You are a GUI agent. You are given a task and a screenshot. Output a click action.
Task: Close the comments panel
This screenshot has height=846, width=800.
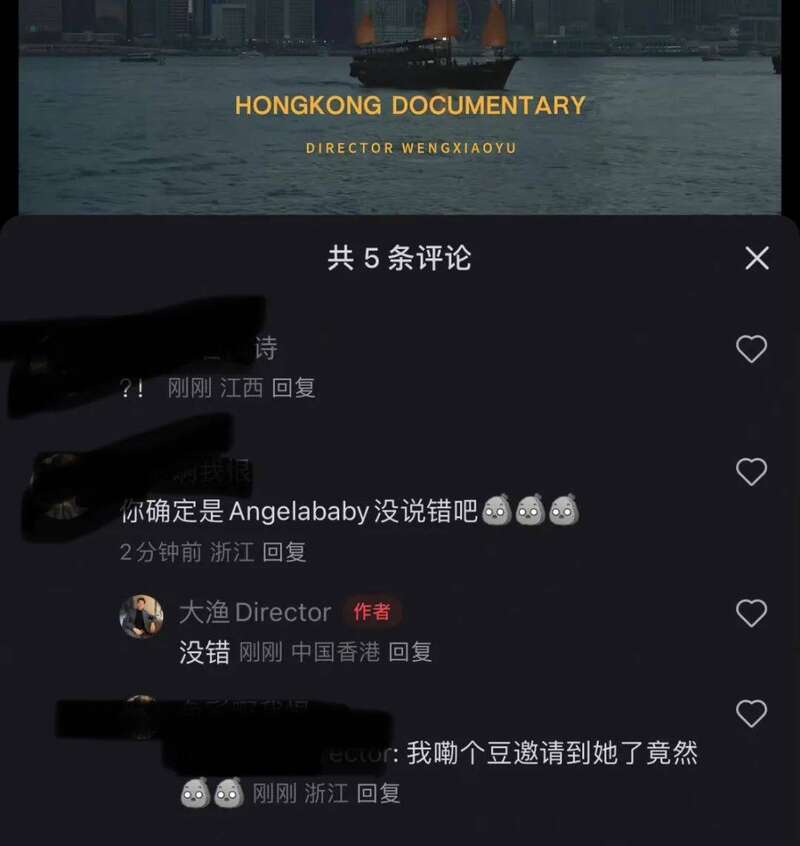757,258
